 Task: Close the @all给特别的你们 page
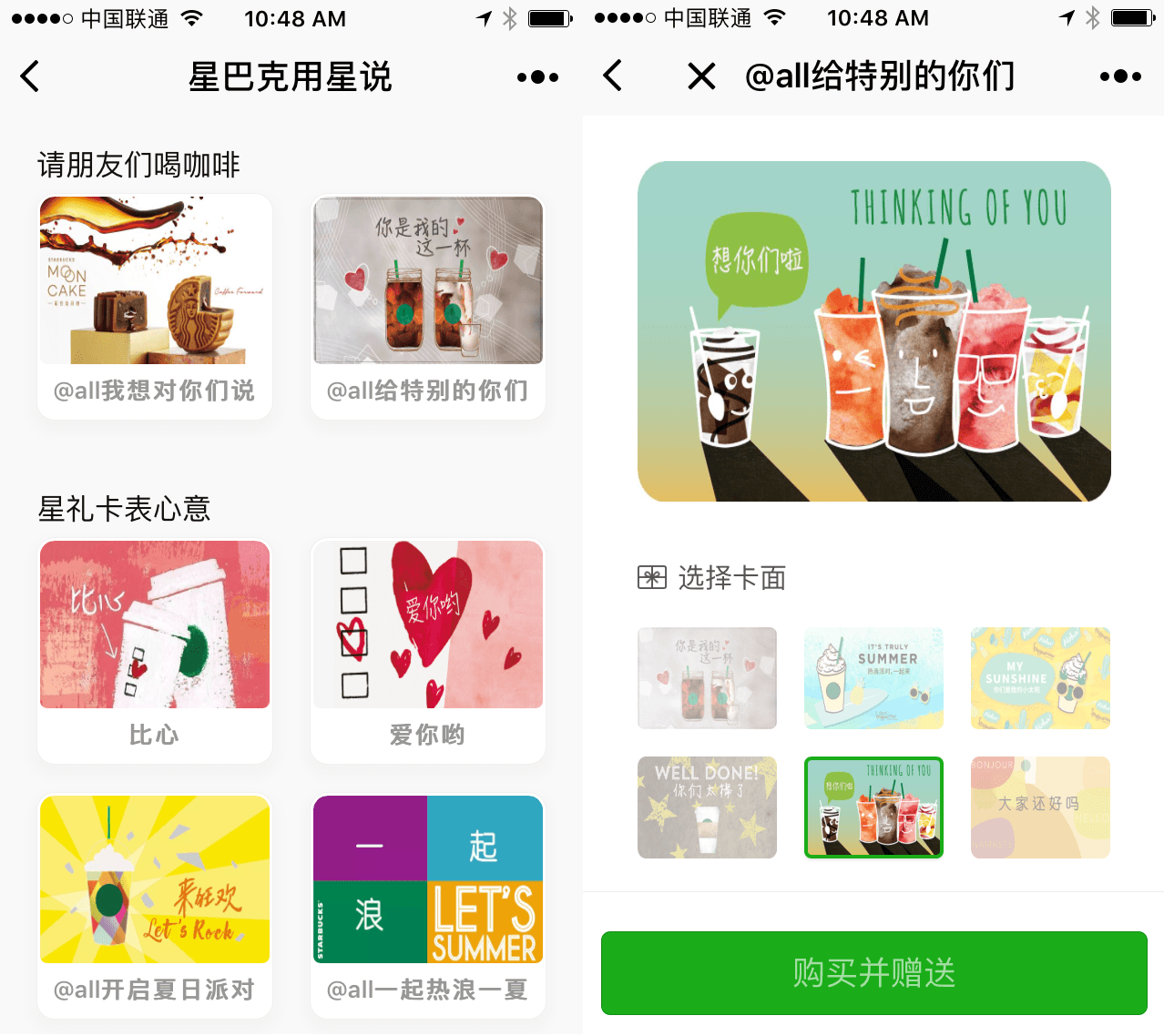click(x=701, y=76)
